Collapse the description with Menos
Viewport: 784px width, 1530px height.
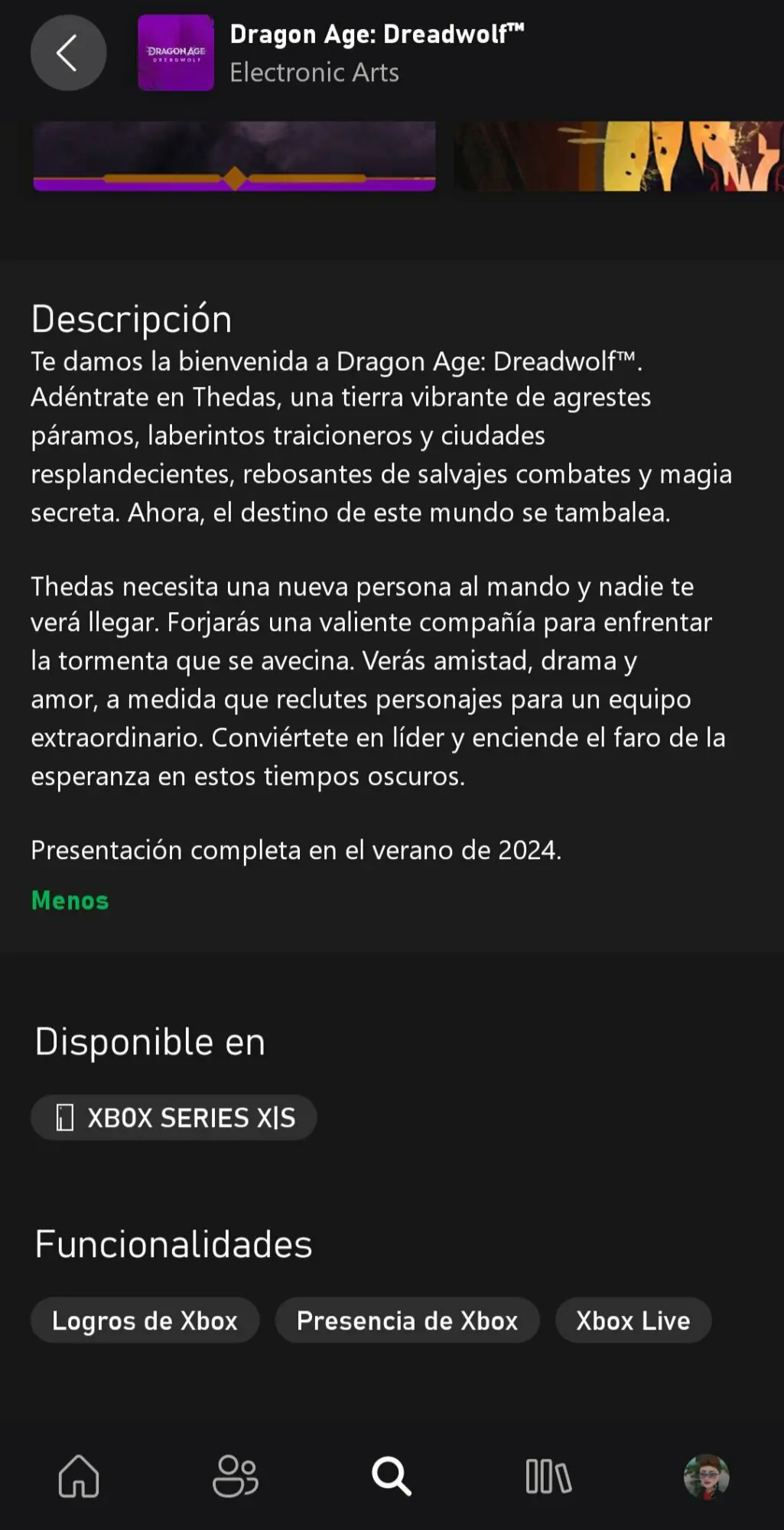click(x=70, y=900)
